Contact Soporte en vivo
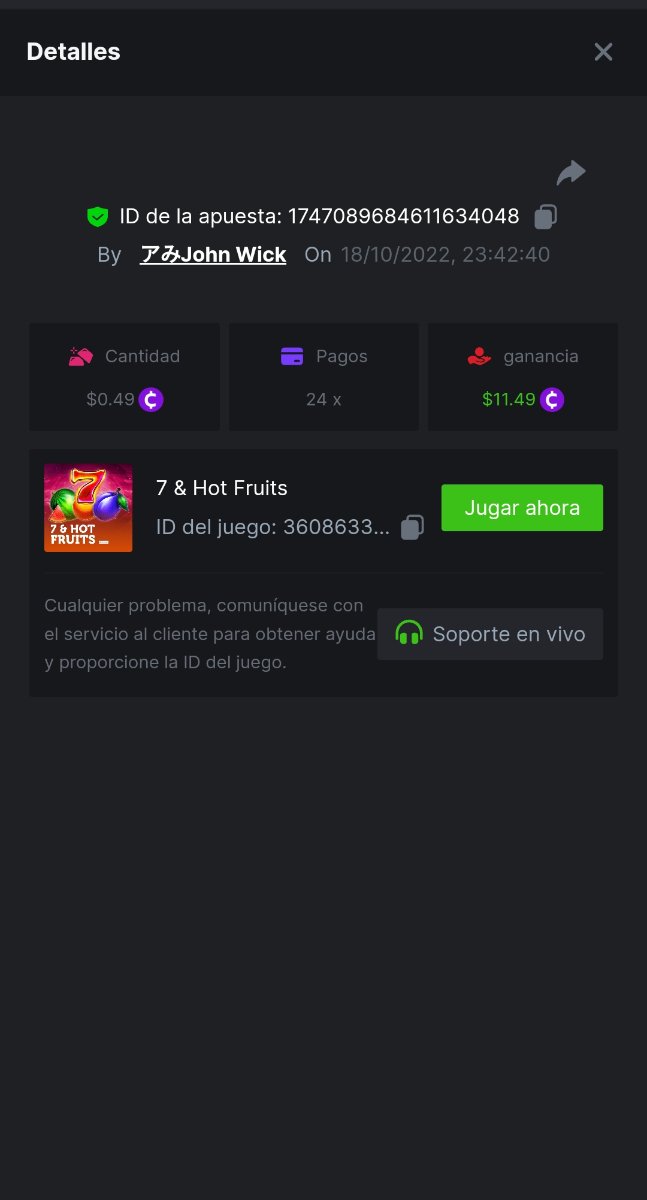Screen dimensions: 647x1200 [x=490, y=634]
